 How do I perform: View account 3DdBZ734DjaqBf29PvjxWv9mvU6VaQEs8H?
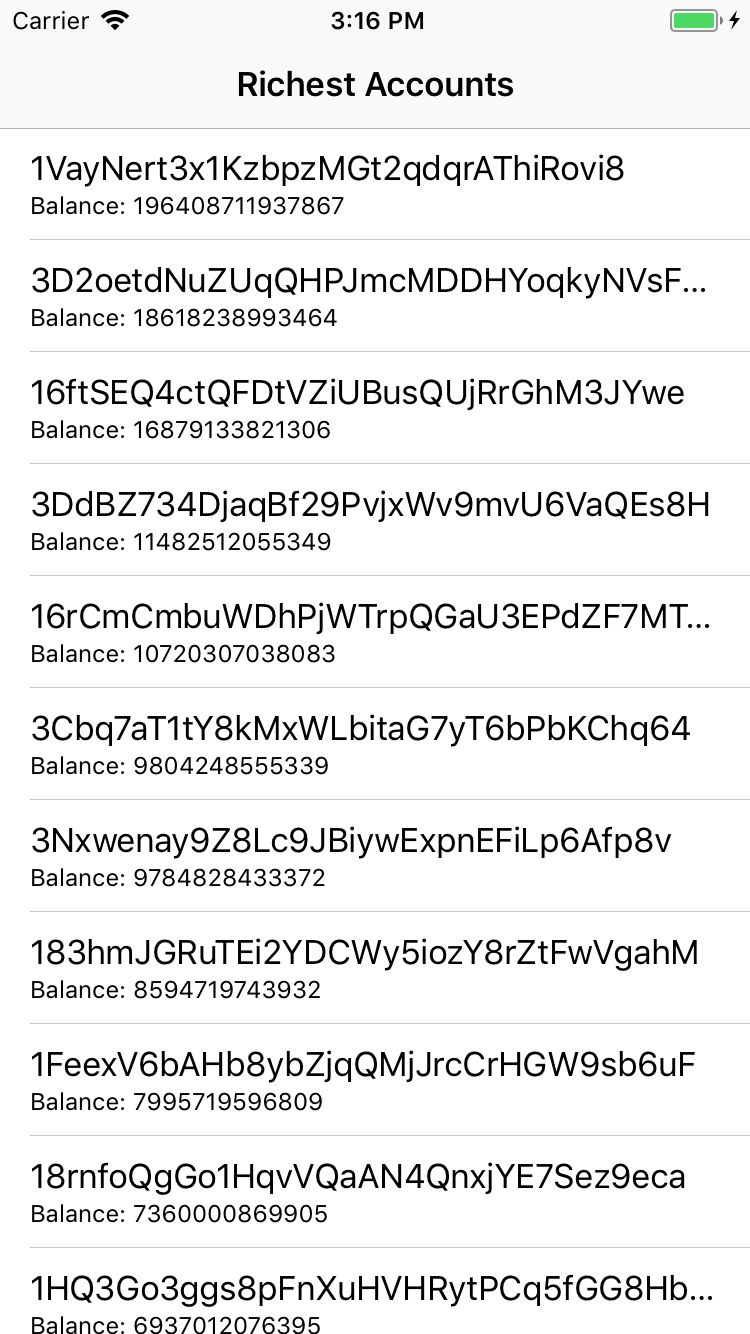click(x=375, y=520)
